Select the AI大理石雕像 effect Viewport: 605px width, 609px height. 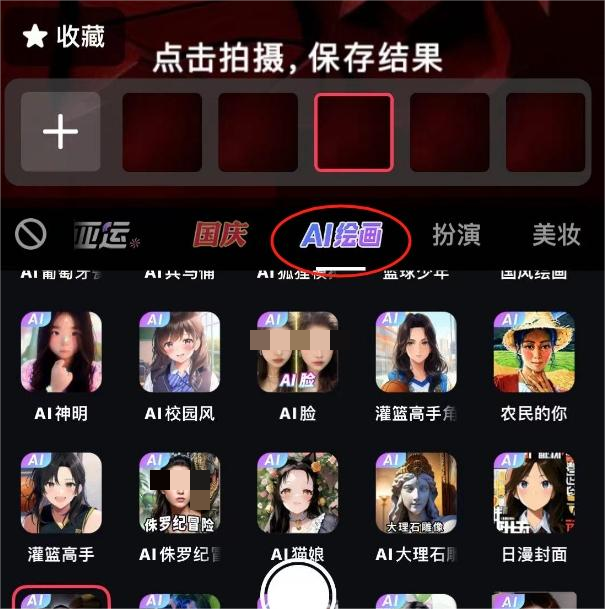point(415,493)
